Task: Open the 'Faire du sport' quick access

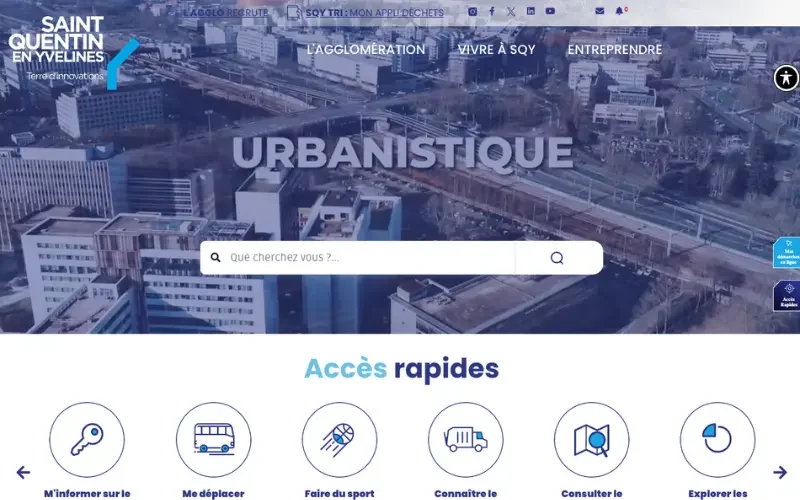Action: [x=339, y=440]
